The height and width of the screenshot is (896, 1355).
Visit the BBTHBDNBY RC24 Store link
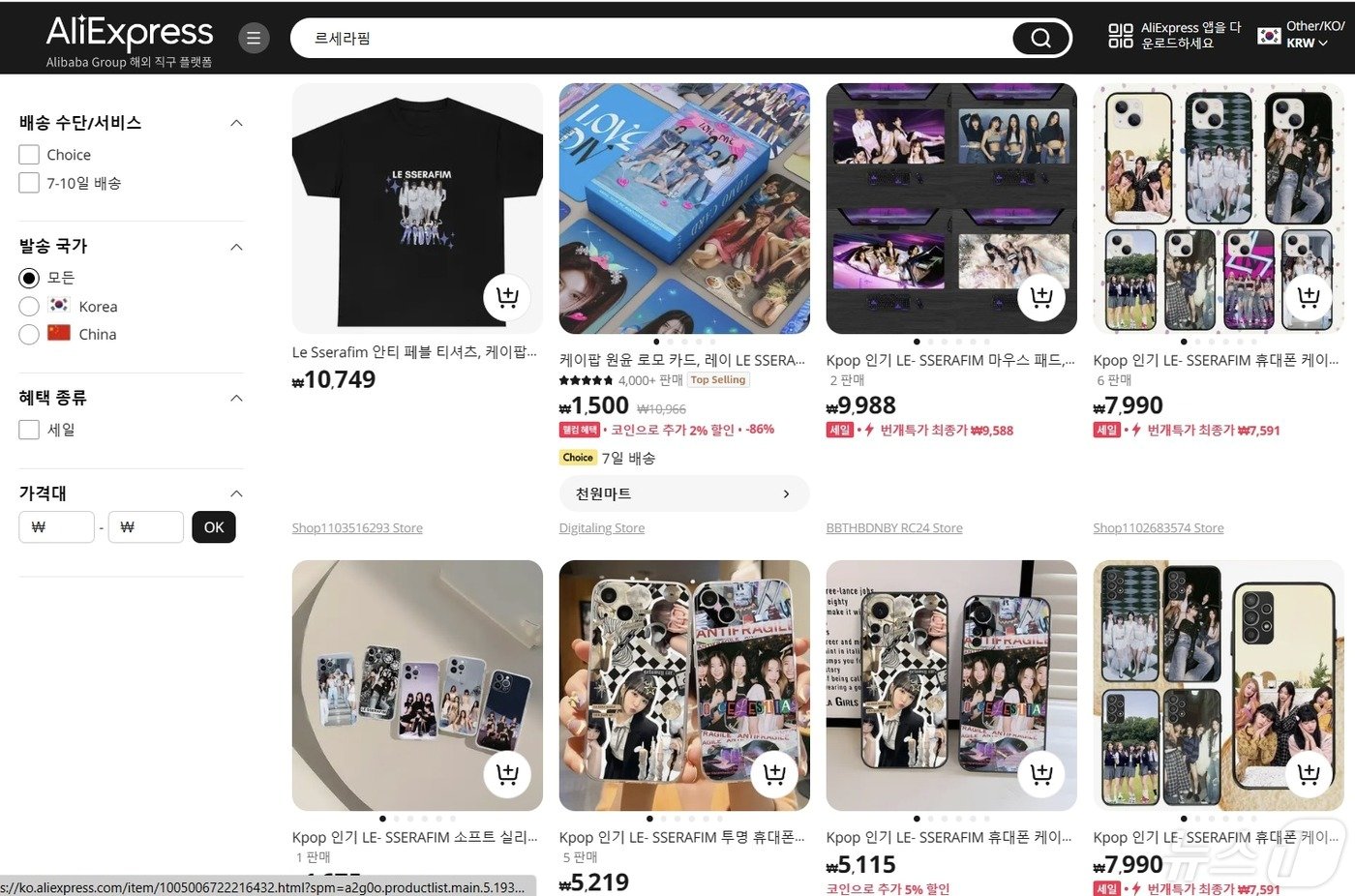click(x=894, y=528)
